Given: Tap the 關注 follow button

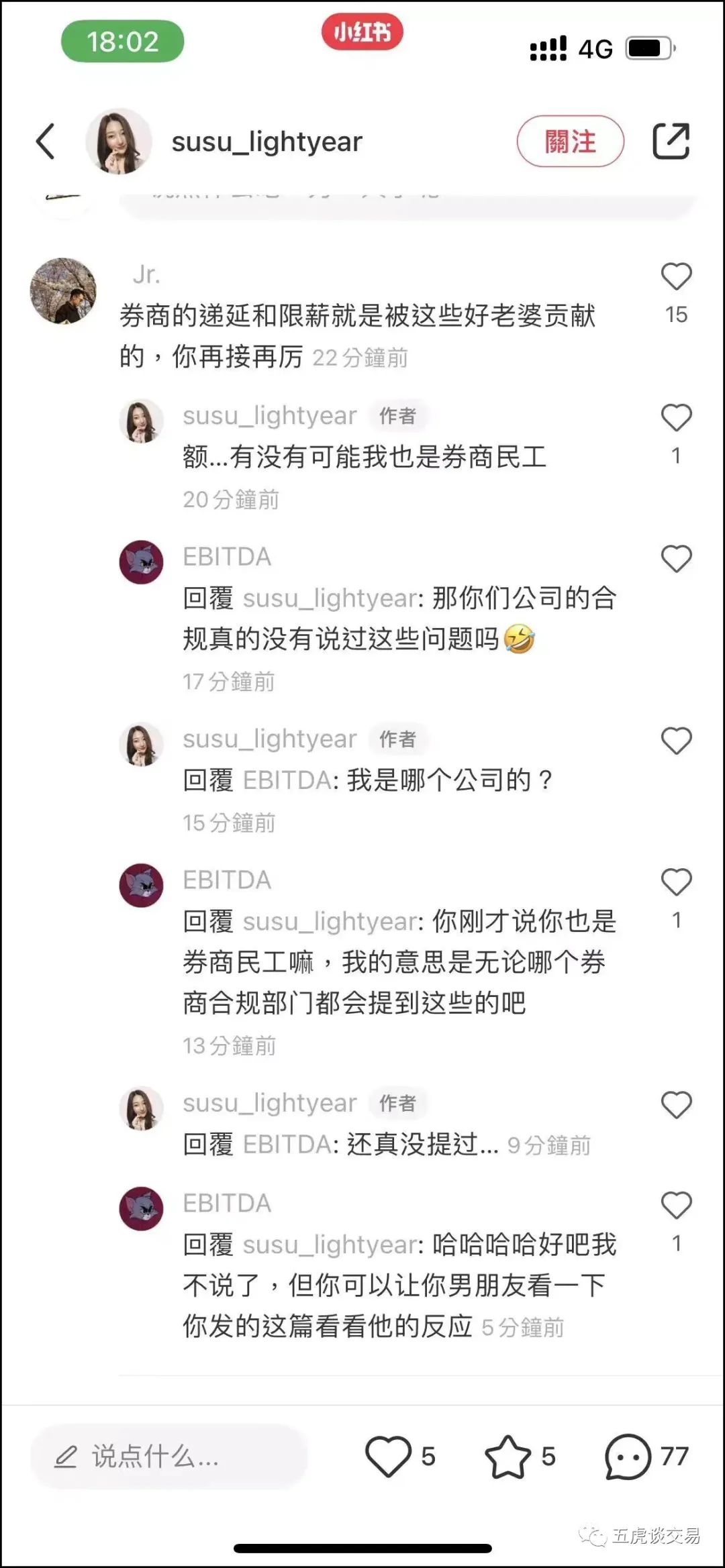Looking at the screenshot, I should 569,142.
